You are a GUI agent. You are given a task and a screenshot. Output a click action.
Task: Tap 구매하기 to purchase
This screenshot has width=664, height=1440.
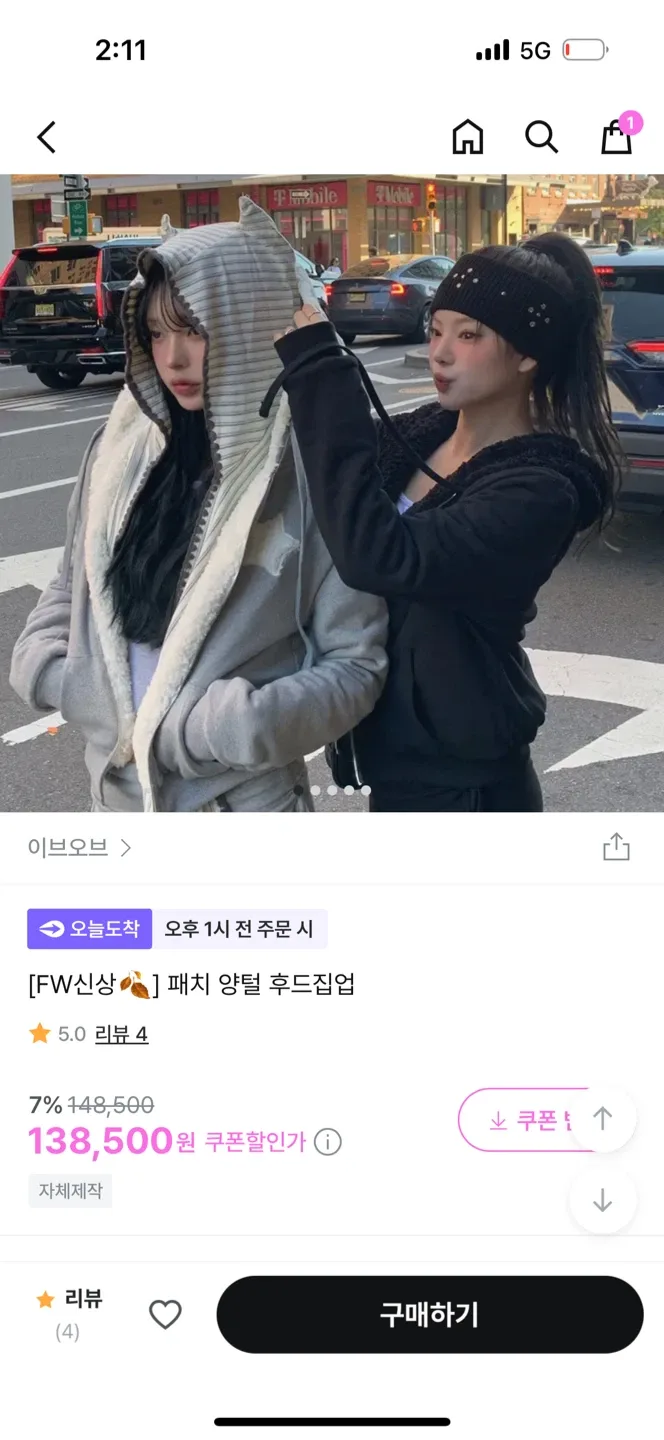[429, 1314]
